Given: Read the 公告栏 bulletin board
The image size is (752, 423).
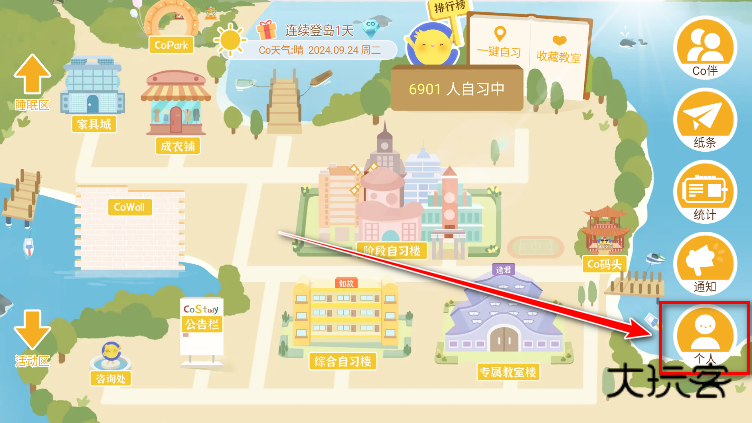Looking at the screenshot, I should coord(202,325).
